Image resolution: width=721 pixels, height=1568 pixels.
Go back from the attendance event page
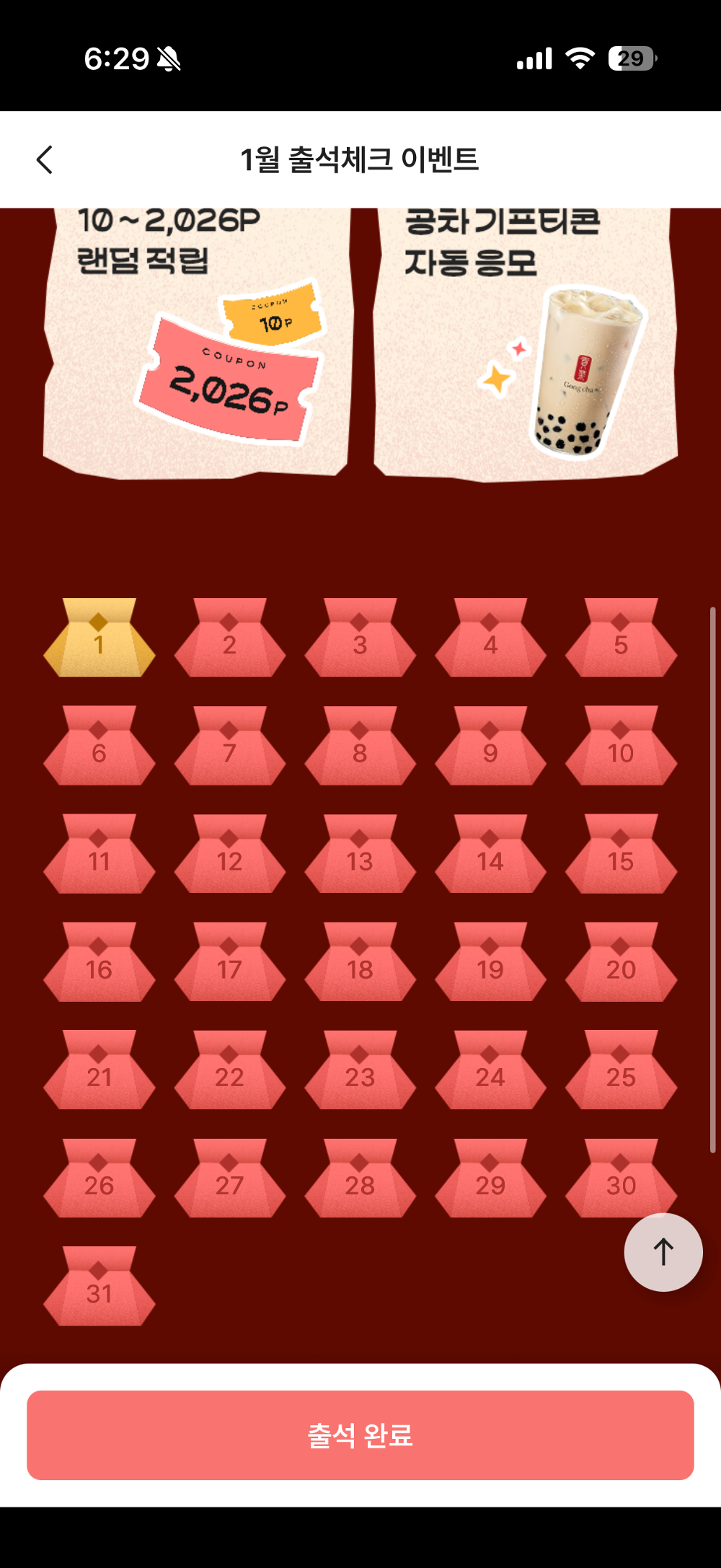(x=45, y=159)
